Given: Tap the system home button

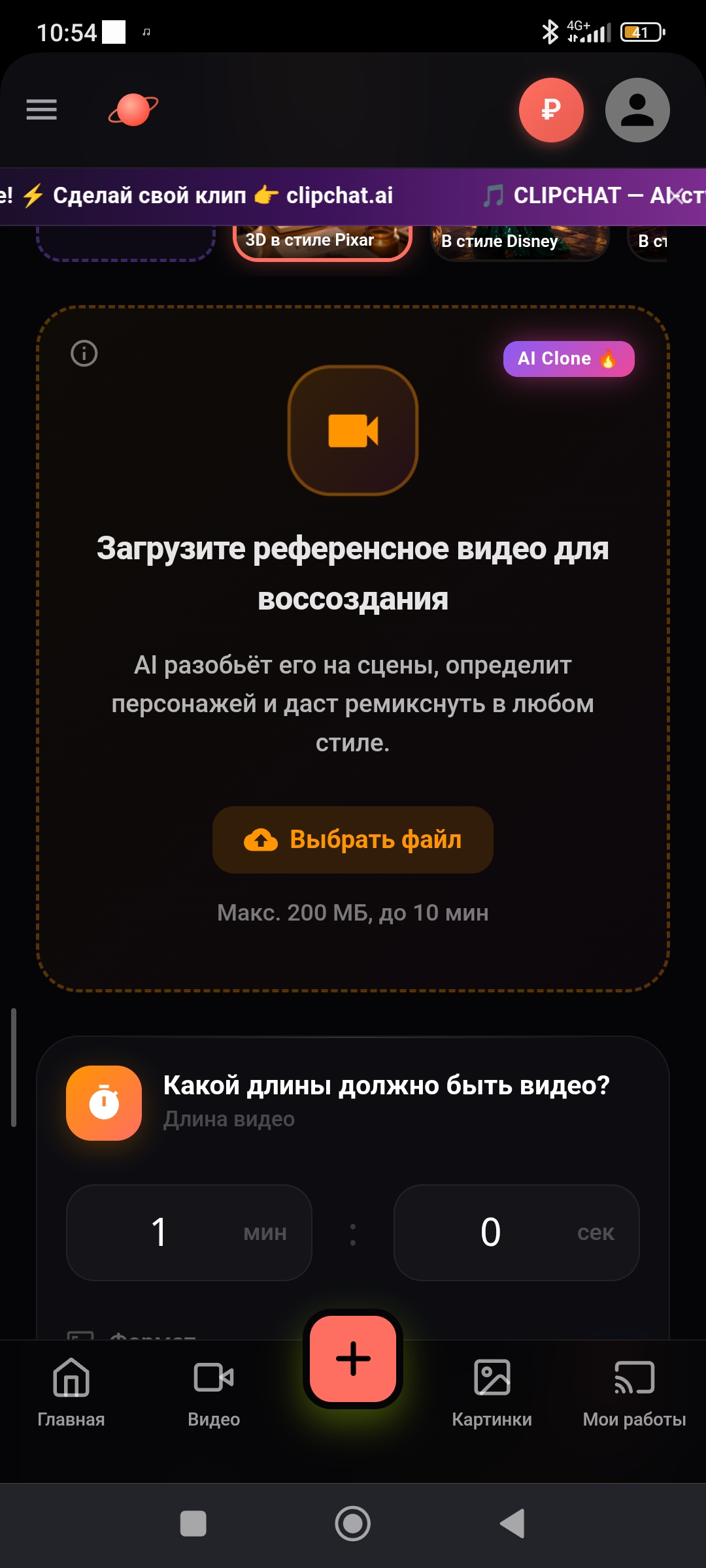Looking at the screenshot, I should [x=353, y=1524].
